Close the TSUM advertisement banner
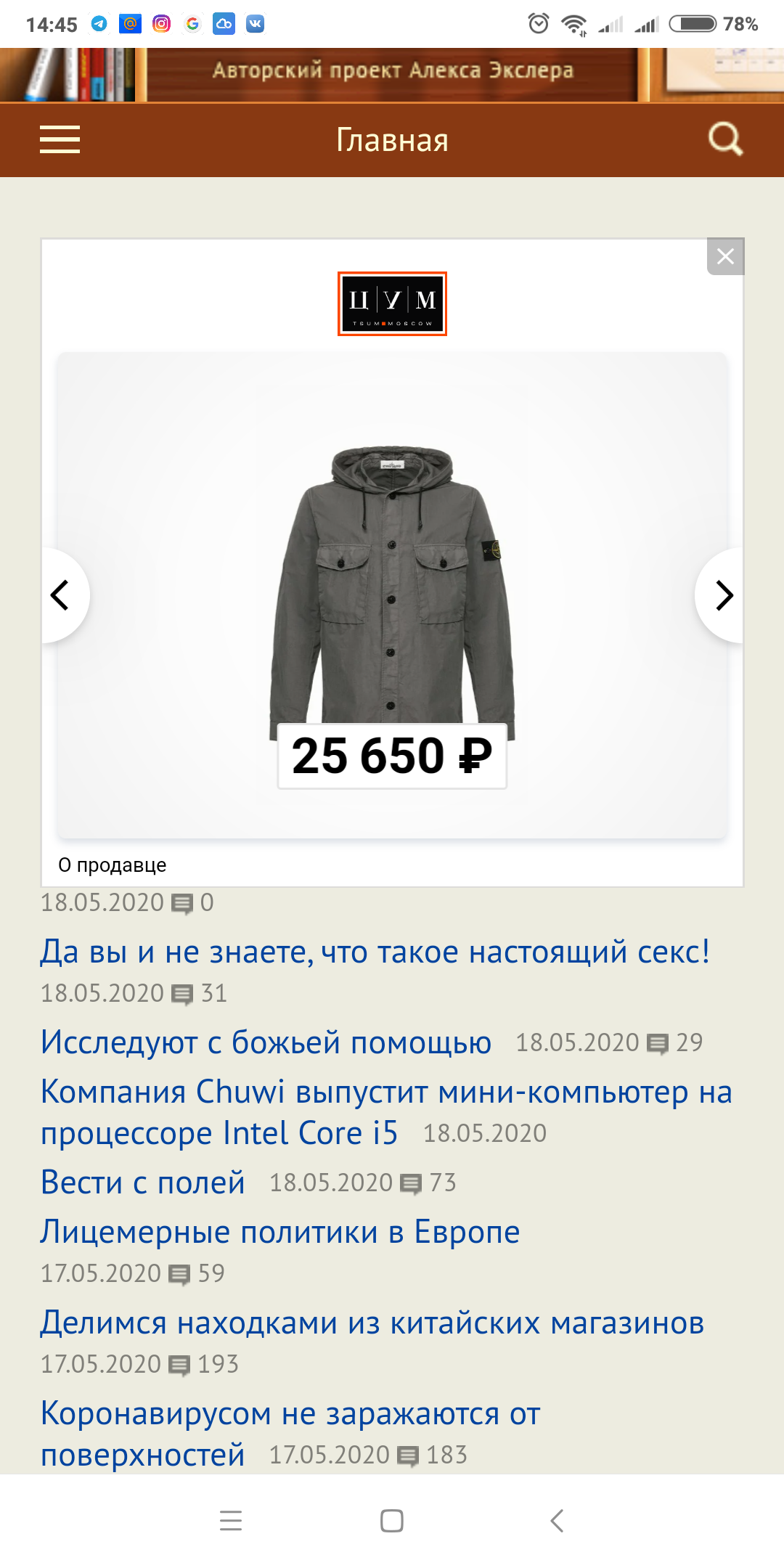784x1568 pixels. pyautogui.click(x=725, y=256)
